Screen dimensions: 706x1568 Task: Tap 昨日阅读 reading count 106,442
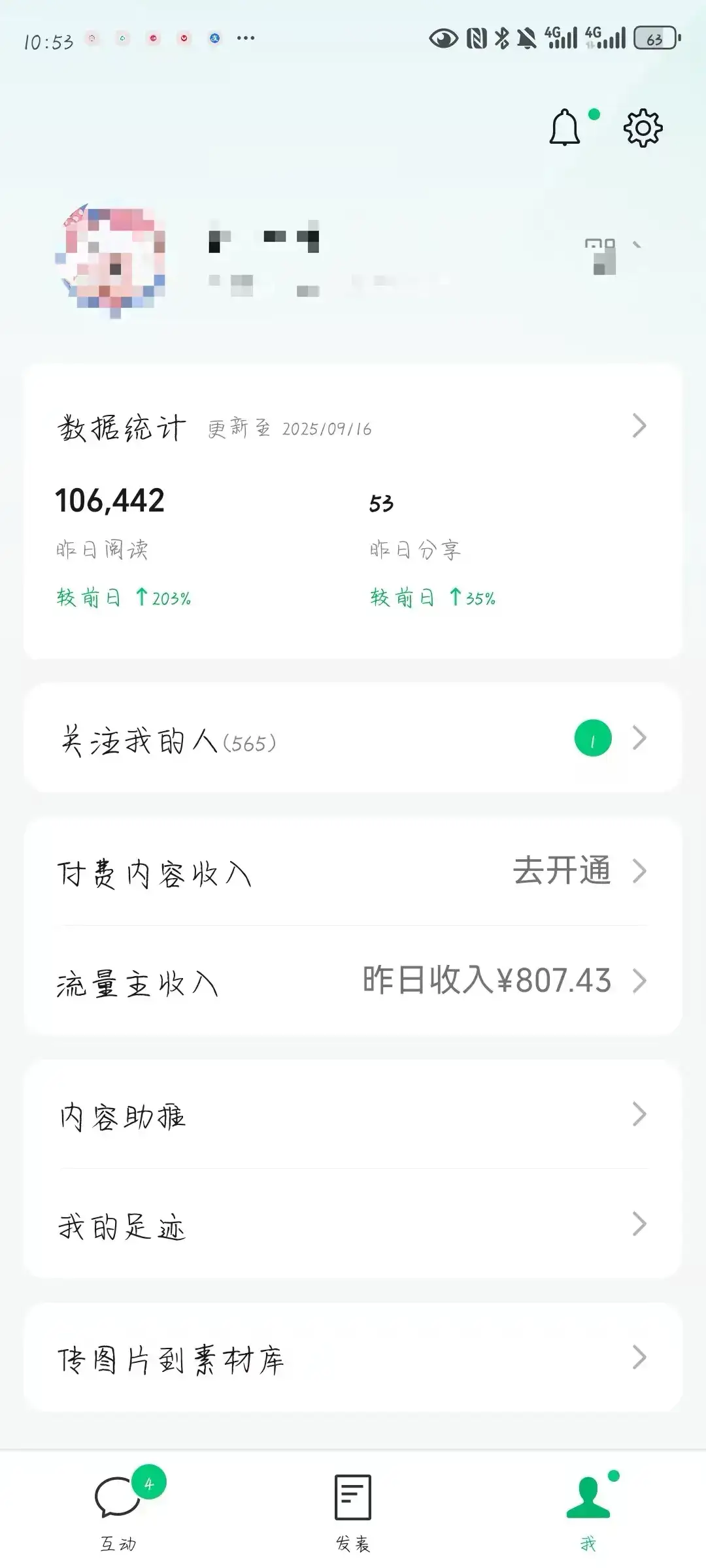[111, 503]
